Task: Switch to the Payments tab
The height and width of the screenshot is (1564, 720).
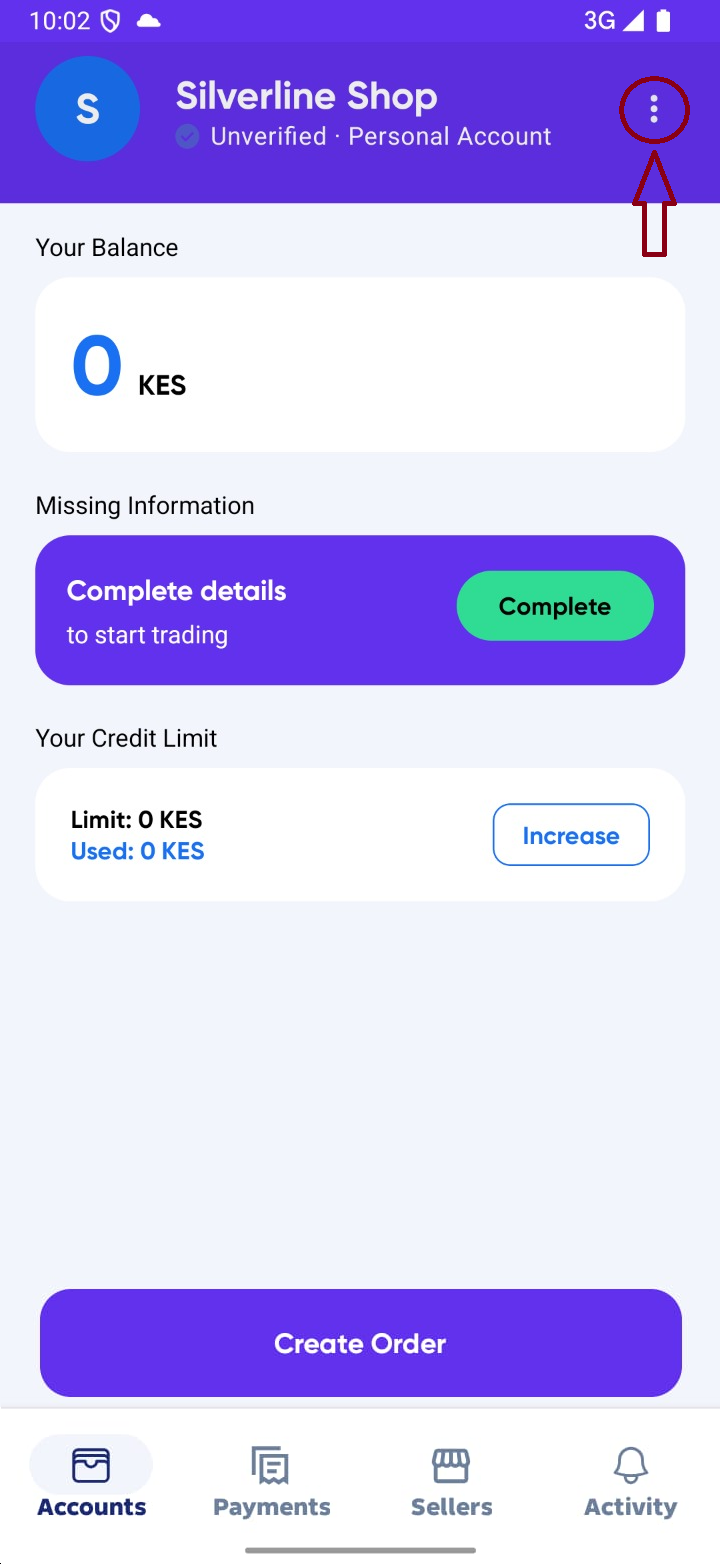Action: [x=271, y=1481]
